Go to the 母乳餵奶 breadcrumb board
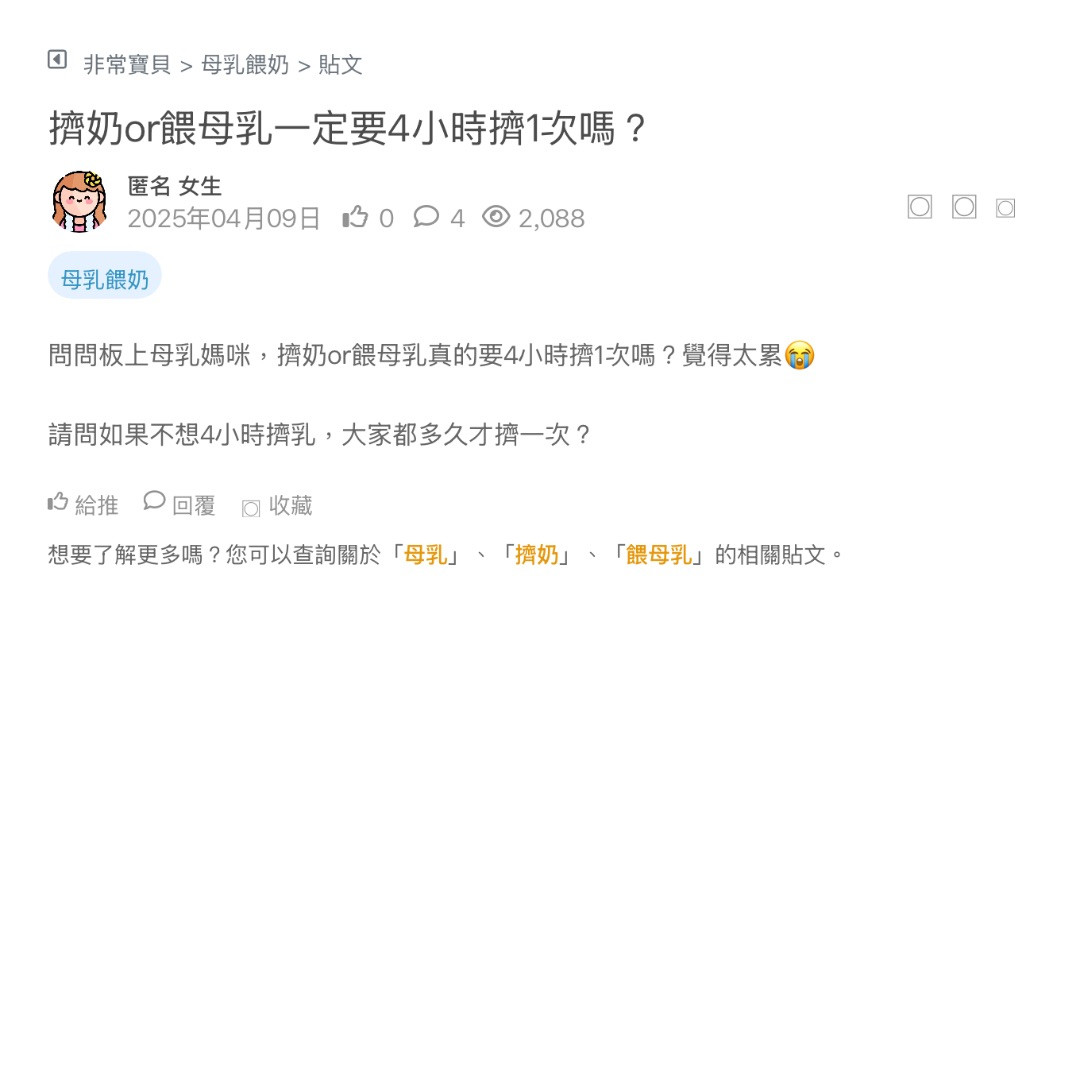This screenshot has height=1080, width=1080. [245, 65]
